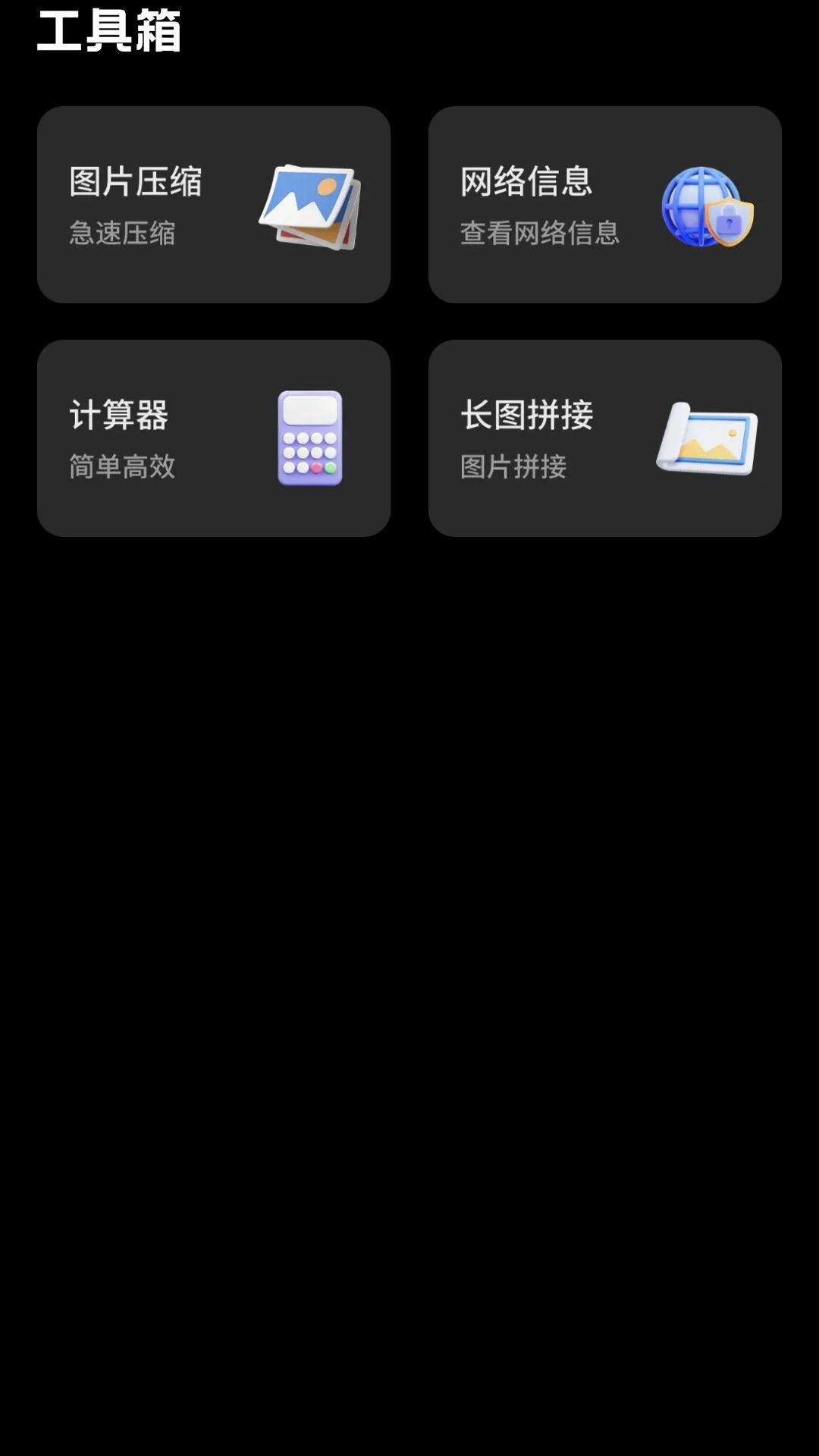Viewport: 819px width, 1456px height.
Task: Click the 简单高效 subtitle link
Action: [123, 469]
